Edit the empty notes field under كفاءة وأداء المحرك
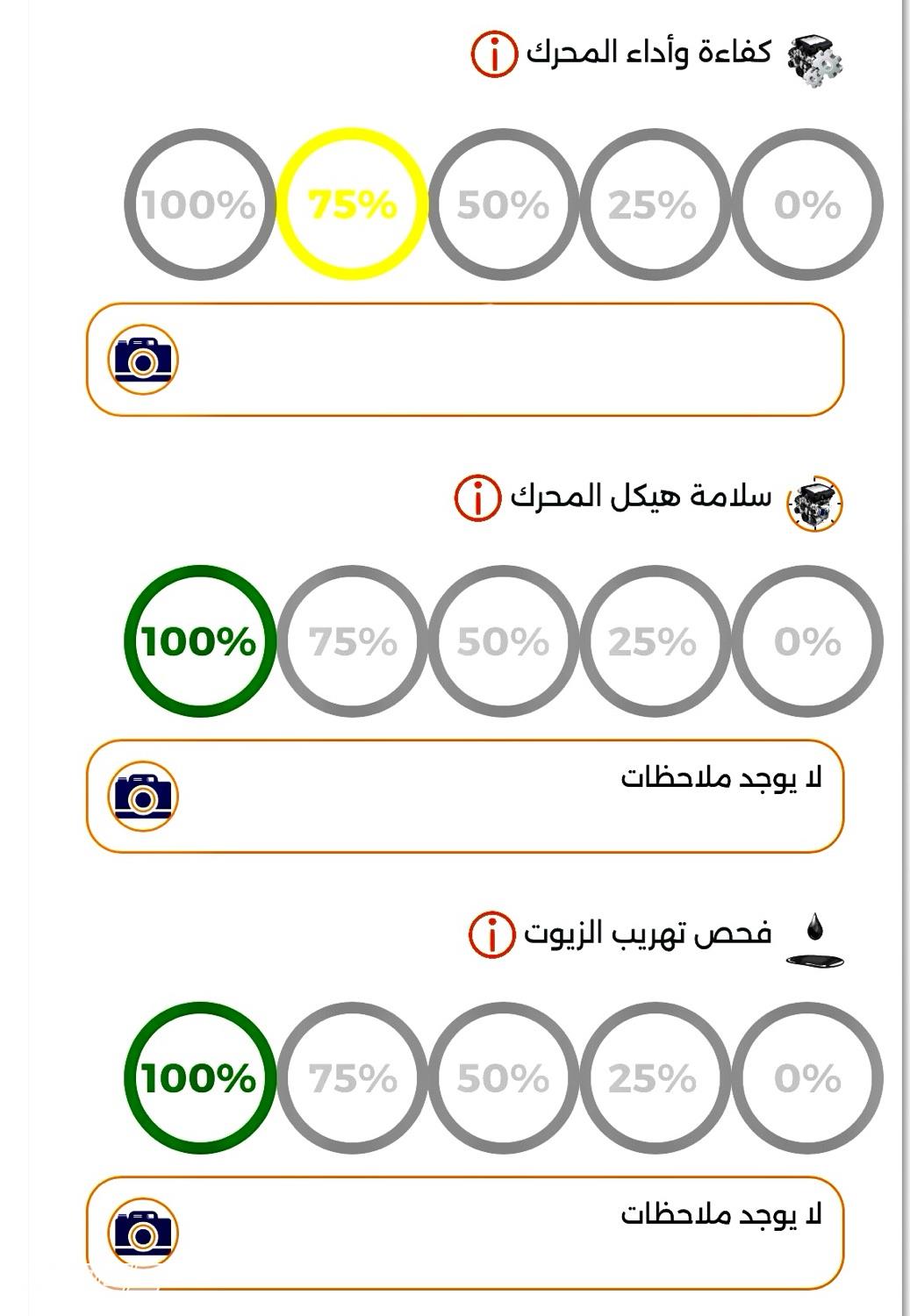The image size is (910, 1316). tap(500, 360)
